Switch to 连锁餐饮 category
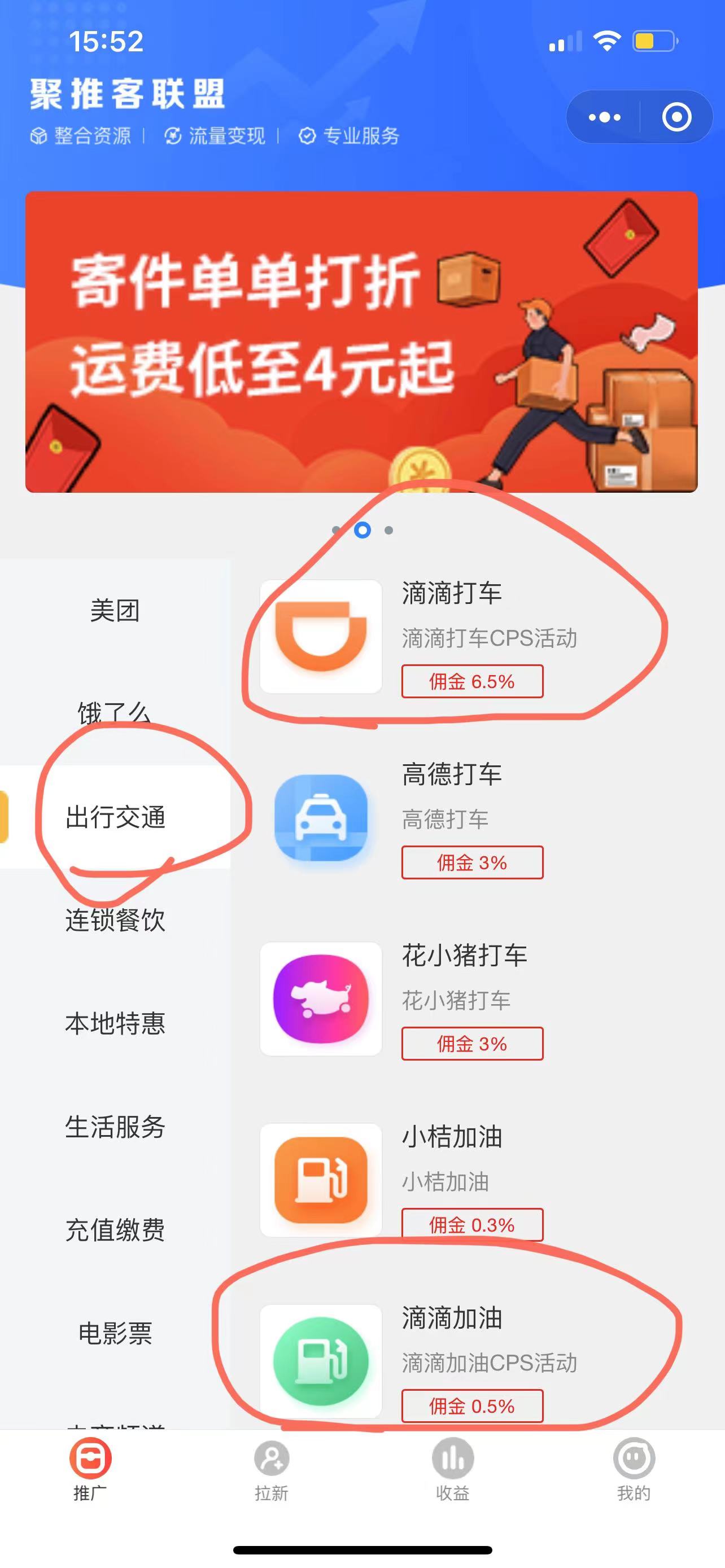Viewport: 725px width, 1568px height. (x=115, y=919)
